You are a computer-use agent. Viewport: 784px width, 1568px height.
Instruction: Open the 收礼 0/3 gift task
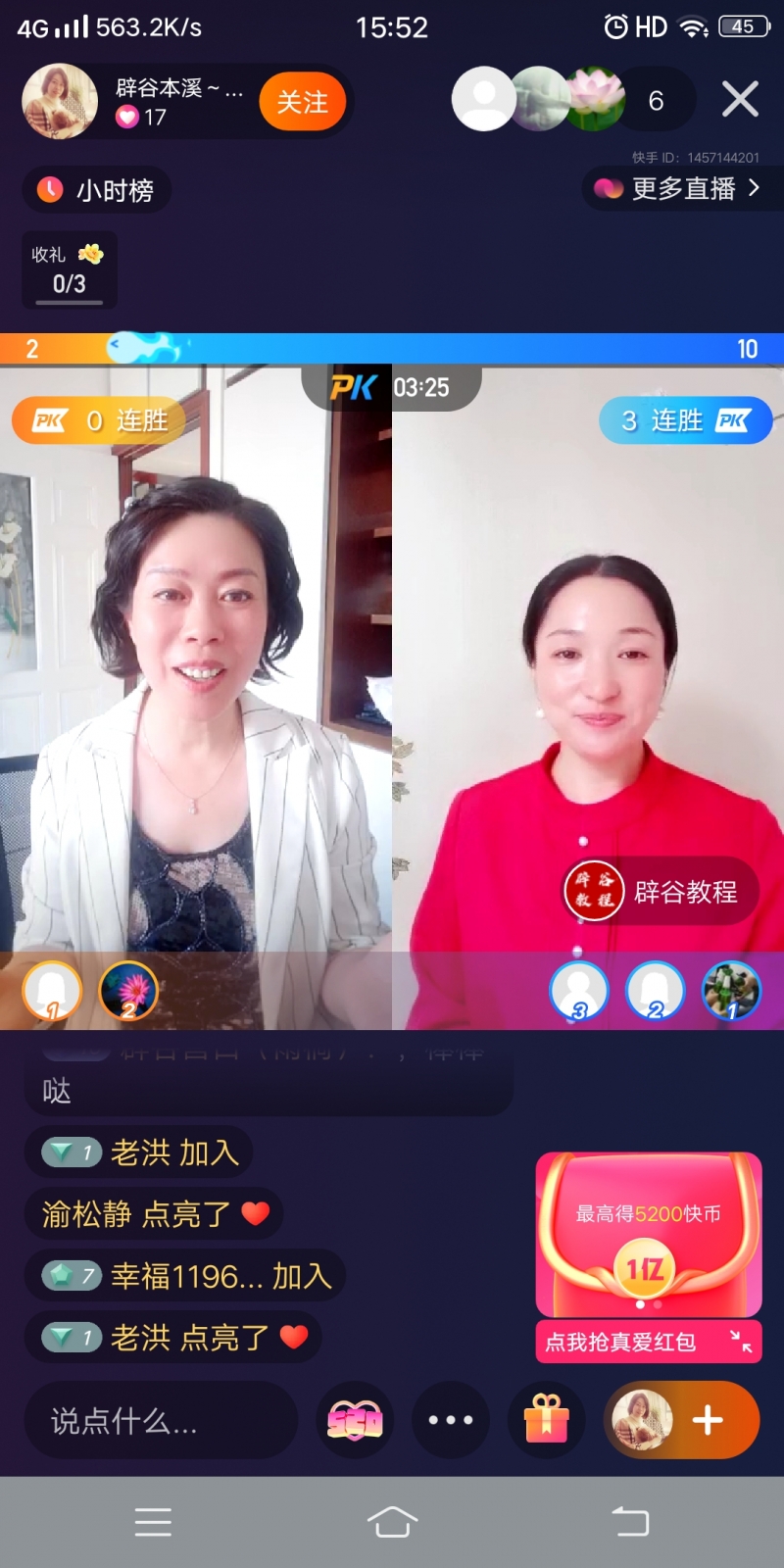[69, 270]
